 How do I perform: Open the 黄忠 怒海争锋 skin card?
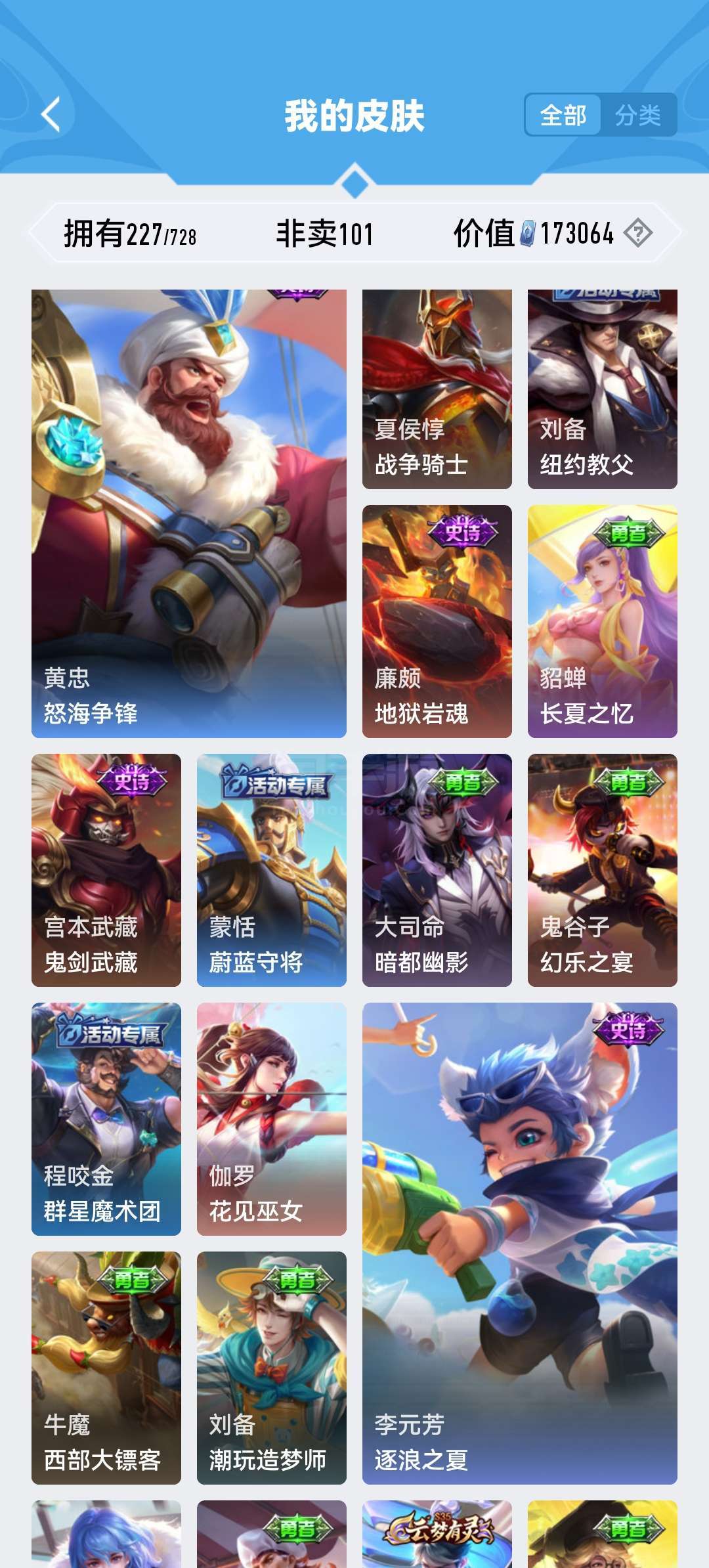(x=189, y=513)
